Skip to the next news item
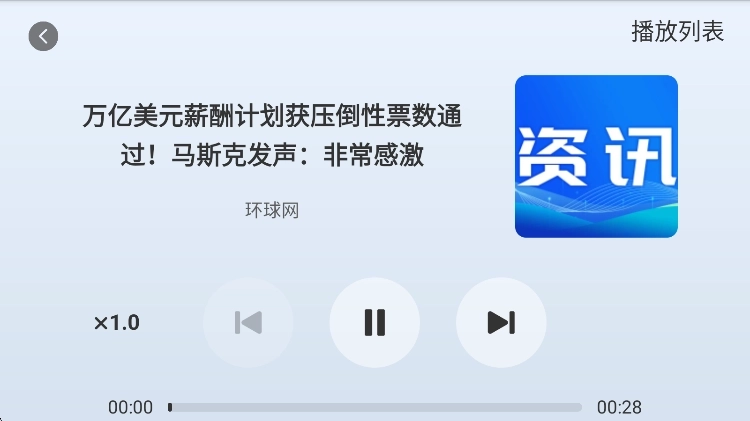The width and height of the screenshot is (750, 421). click(x=501, y=322)
